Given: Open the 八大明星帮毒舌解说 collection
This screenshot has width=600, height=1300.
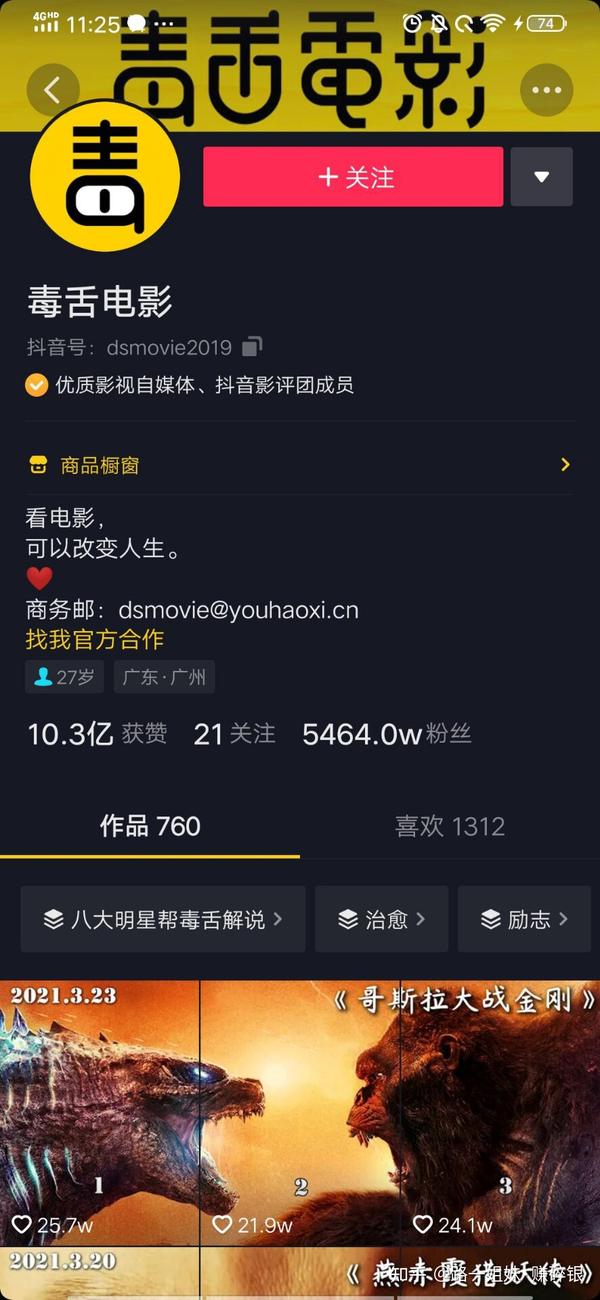Looking at the screenshot, I should (163, 919).
